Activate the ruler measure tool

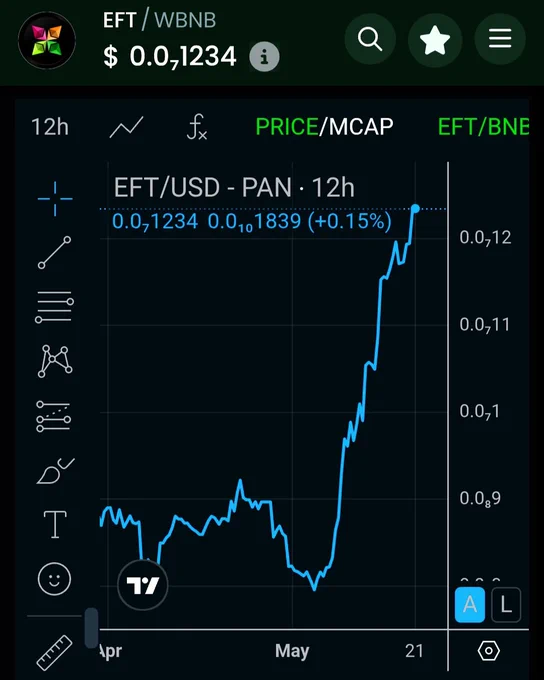pos(54,653)
